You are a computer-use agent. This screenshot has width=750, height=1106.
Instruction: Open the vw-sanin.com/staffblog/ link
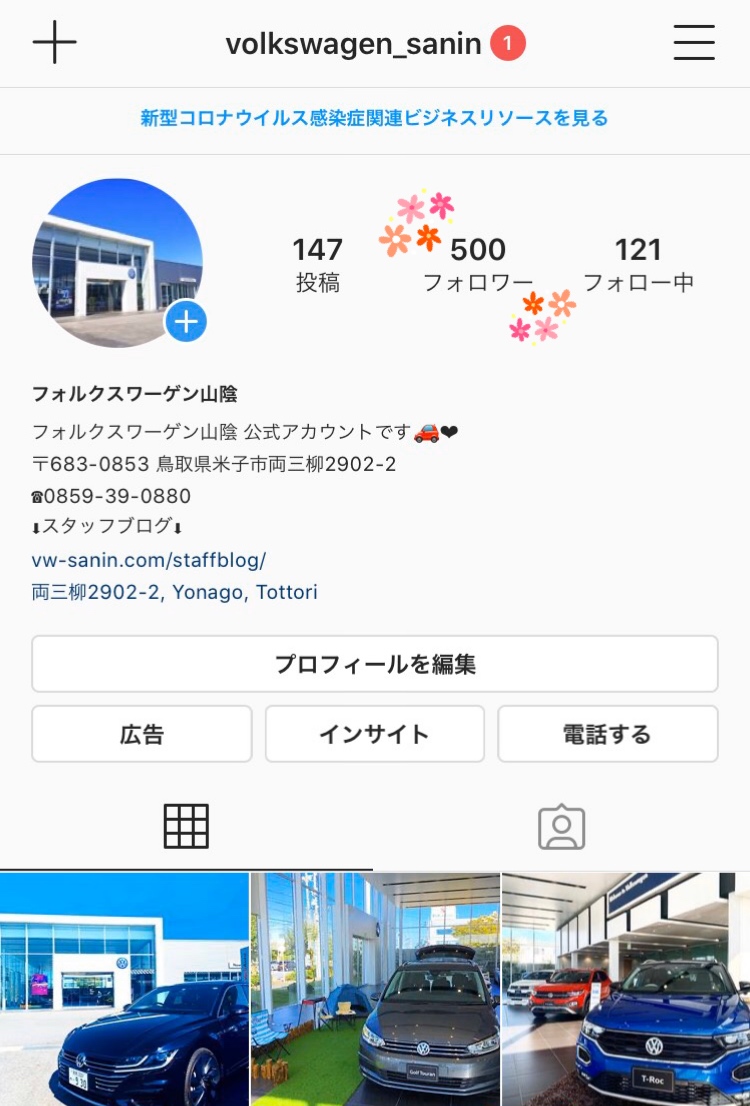(149, 560)
